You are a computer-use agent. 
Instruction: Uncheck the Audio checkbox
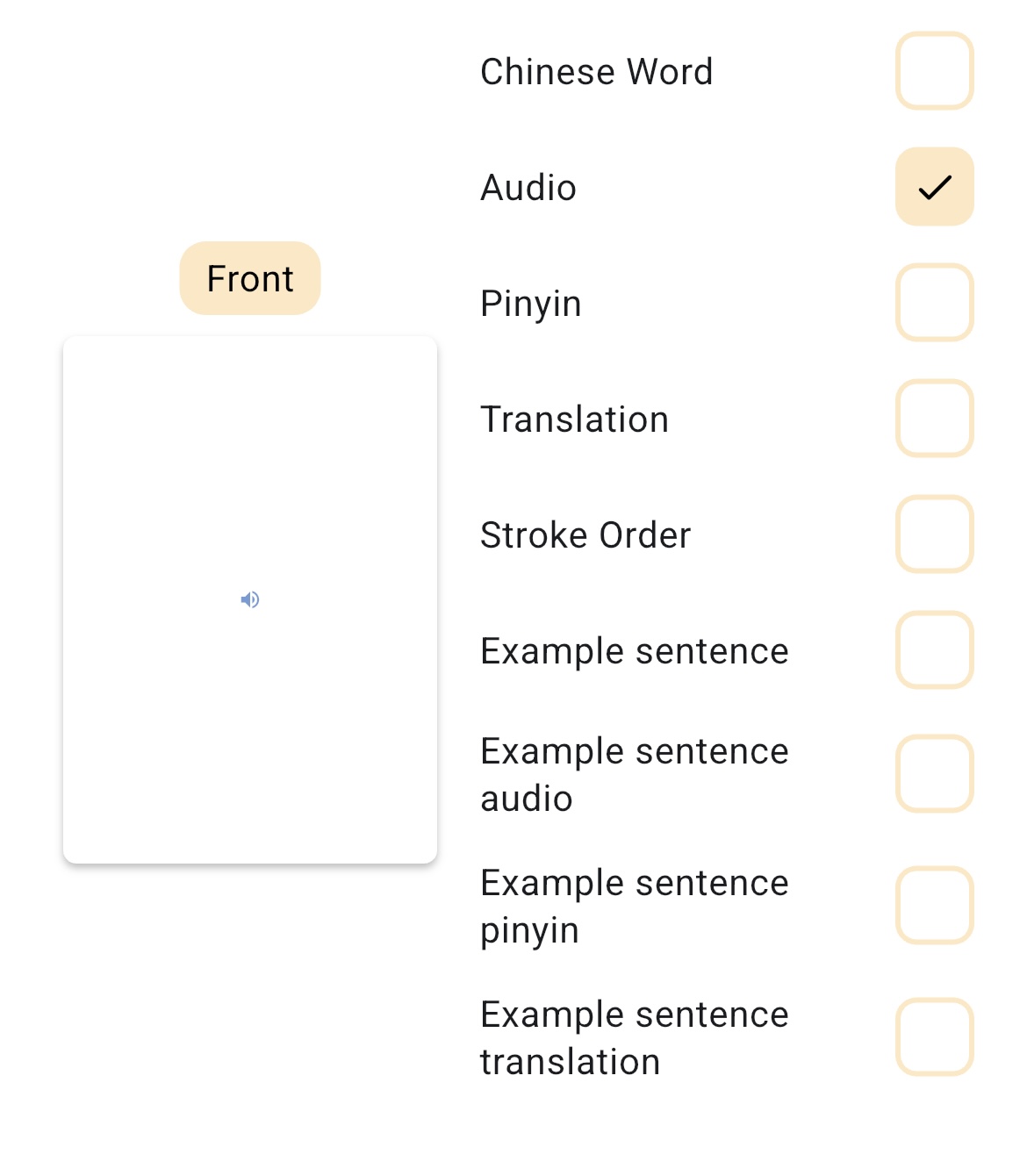tap(934, 187)
